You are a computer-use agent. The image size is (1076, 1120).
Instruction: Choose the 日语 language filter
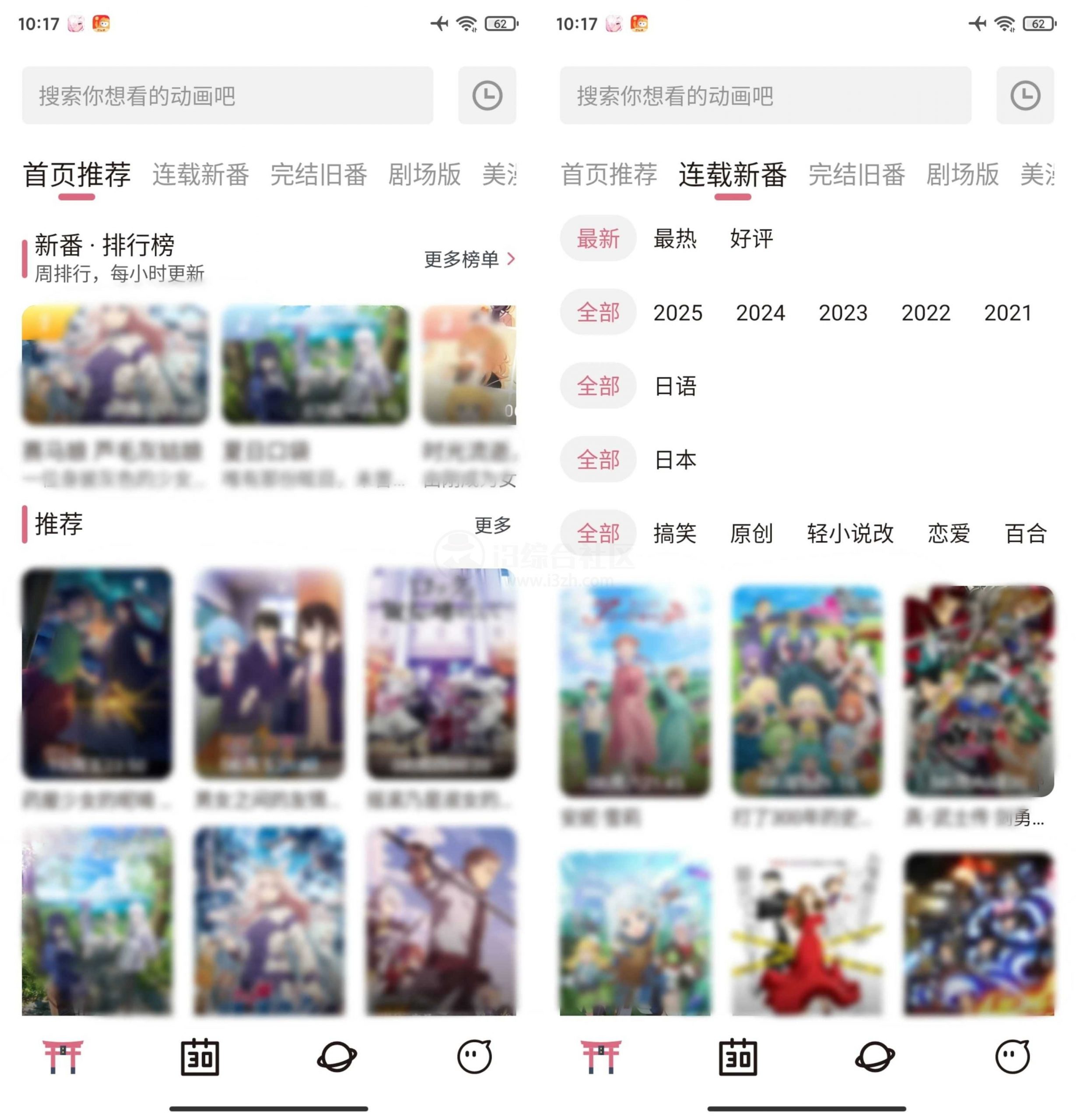click(675, 386)
